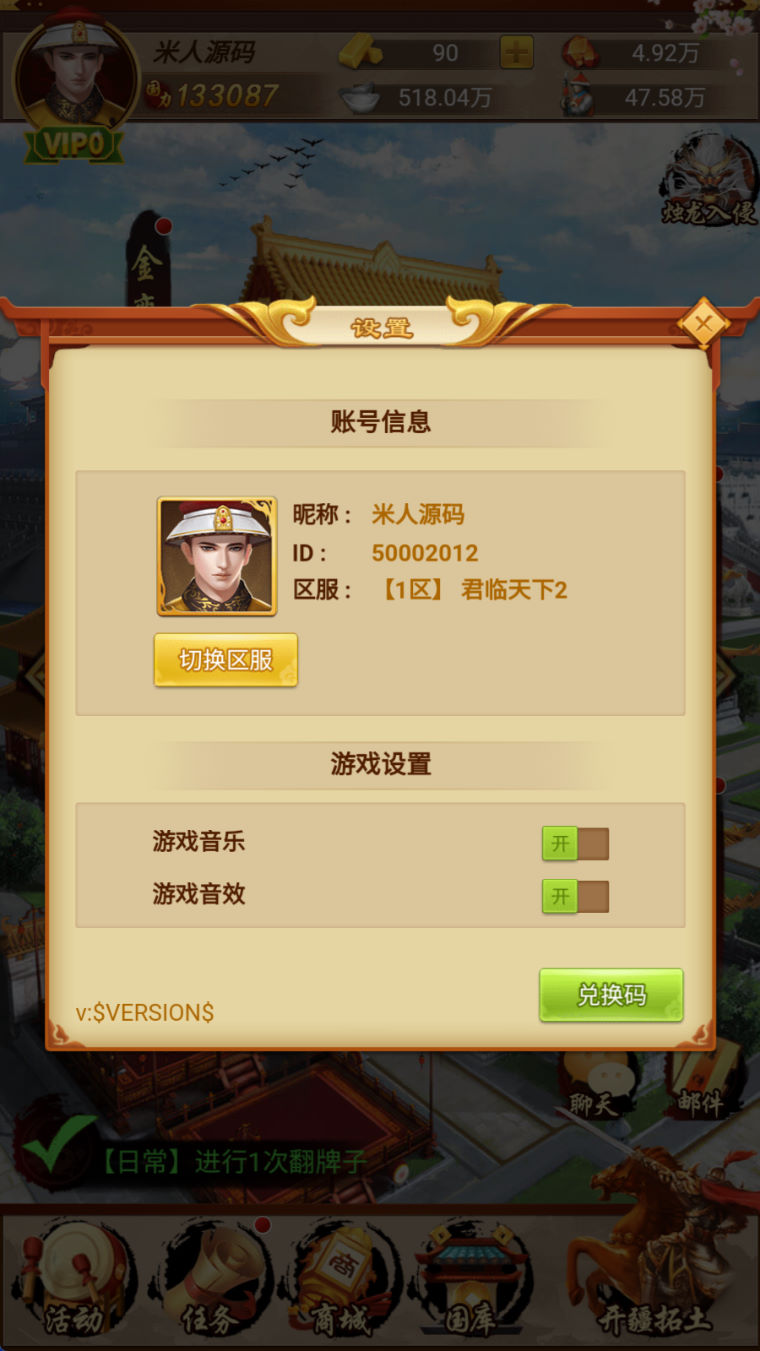
Task: Open the 兑换码 redeem code button
Action: 611,995
